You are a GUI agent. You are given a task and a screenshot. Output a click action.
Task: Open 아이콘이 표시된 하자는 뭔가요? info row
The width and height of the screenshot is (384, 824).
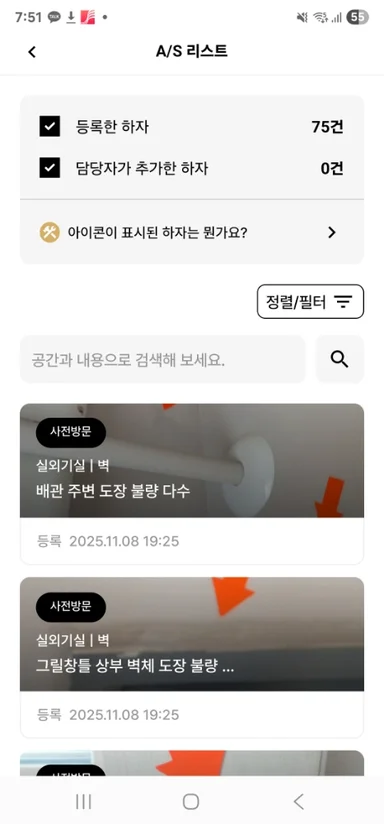[192, 232]
